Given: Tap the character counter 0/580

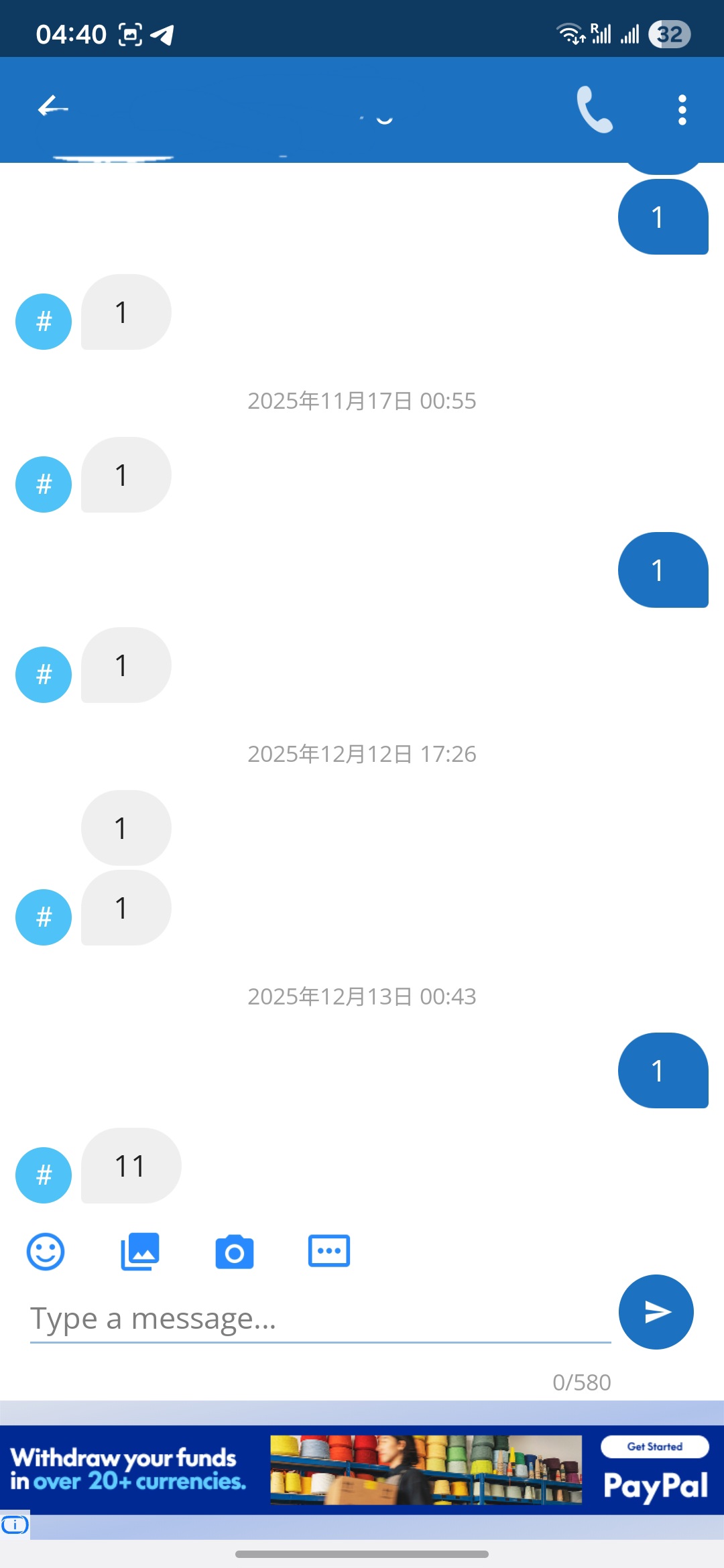Looking at the screenshot, I should (x=581, y=1382).
